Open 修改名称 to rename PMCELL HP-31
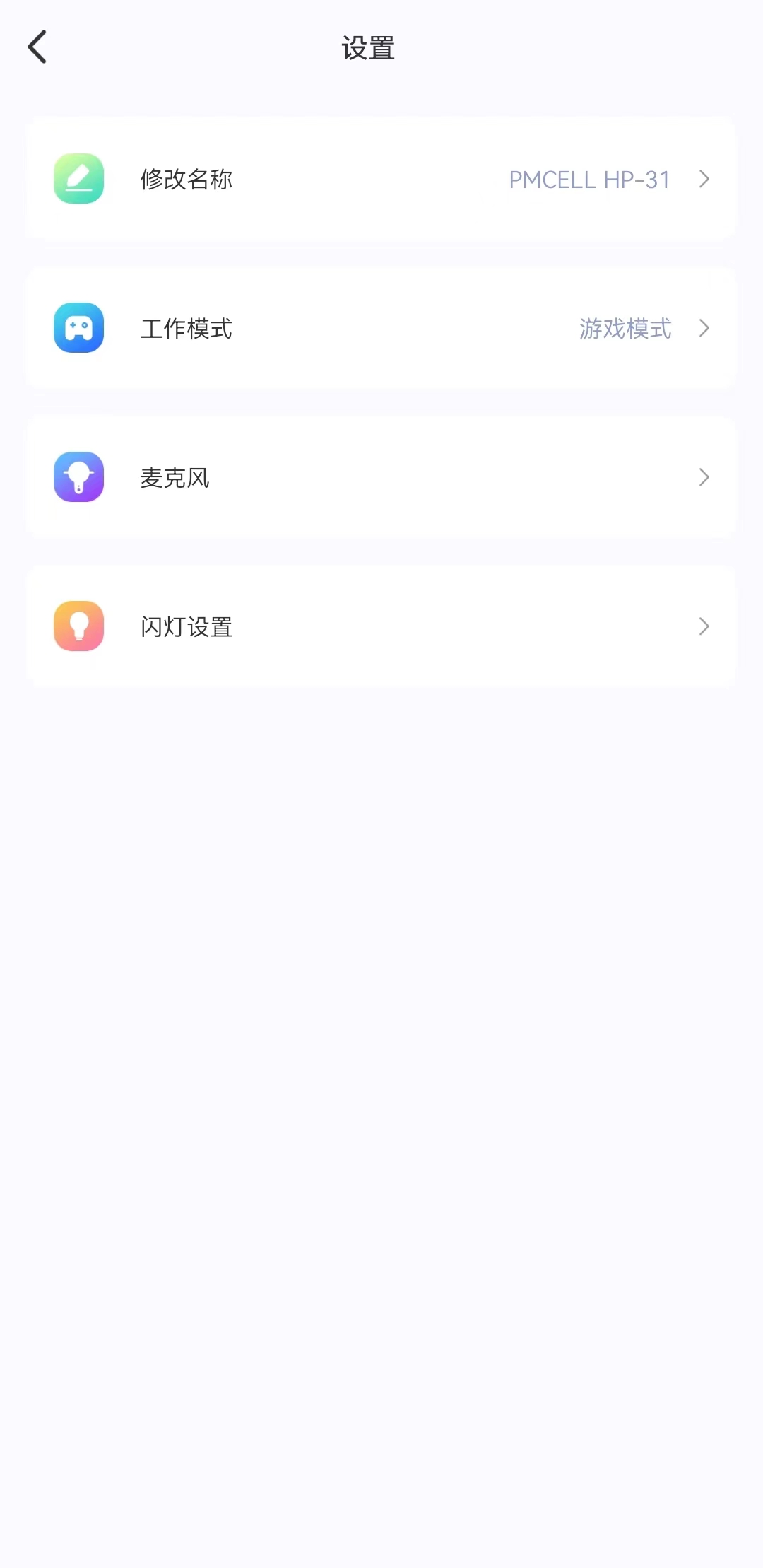The width and height of the screenshot is (763, 1568). coord(381,179)
